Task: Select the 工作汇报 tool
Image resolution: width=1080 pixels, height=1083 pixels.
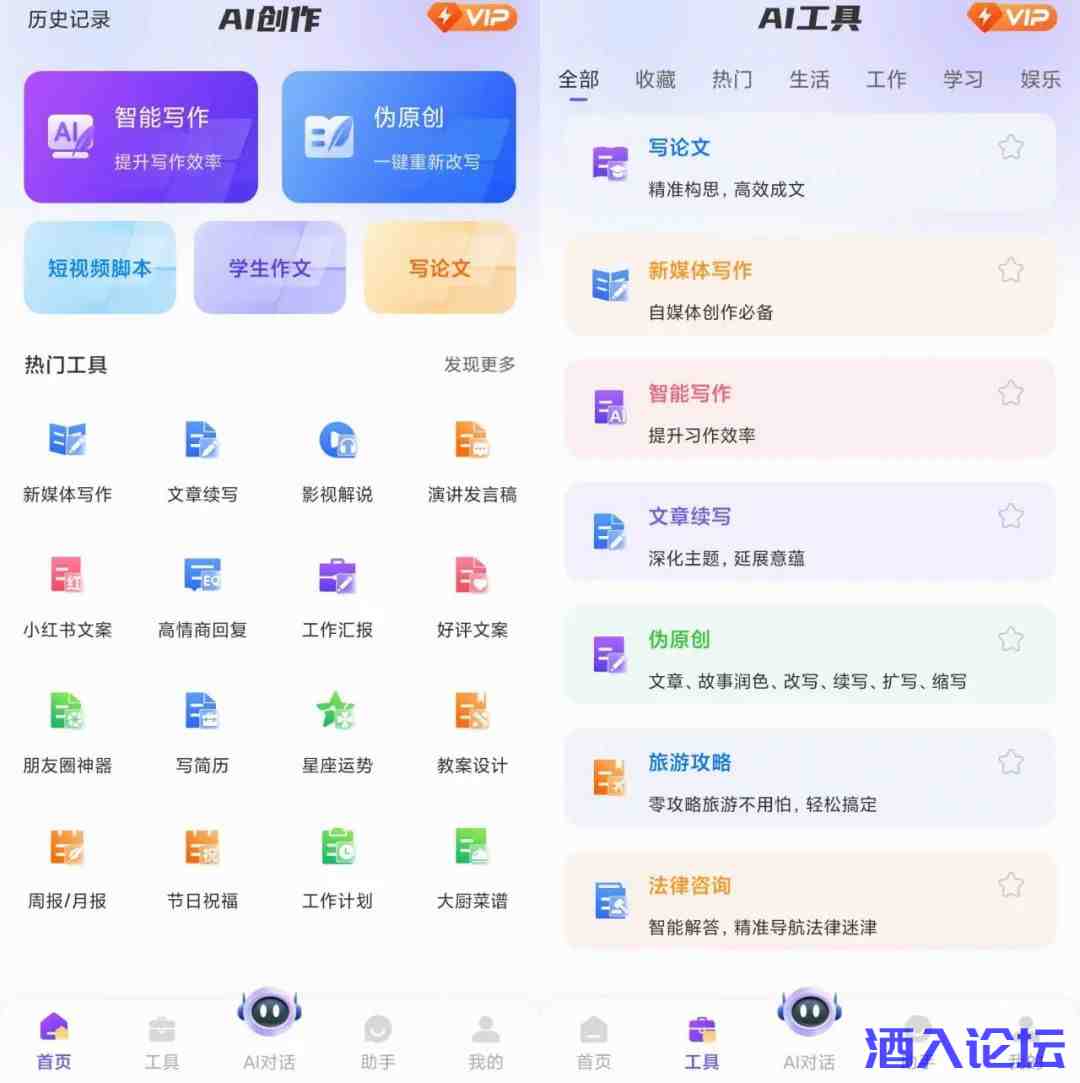Action: (x=337, y=596)
